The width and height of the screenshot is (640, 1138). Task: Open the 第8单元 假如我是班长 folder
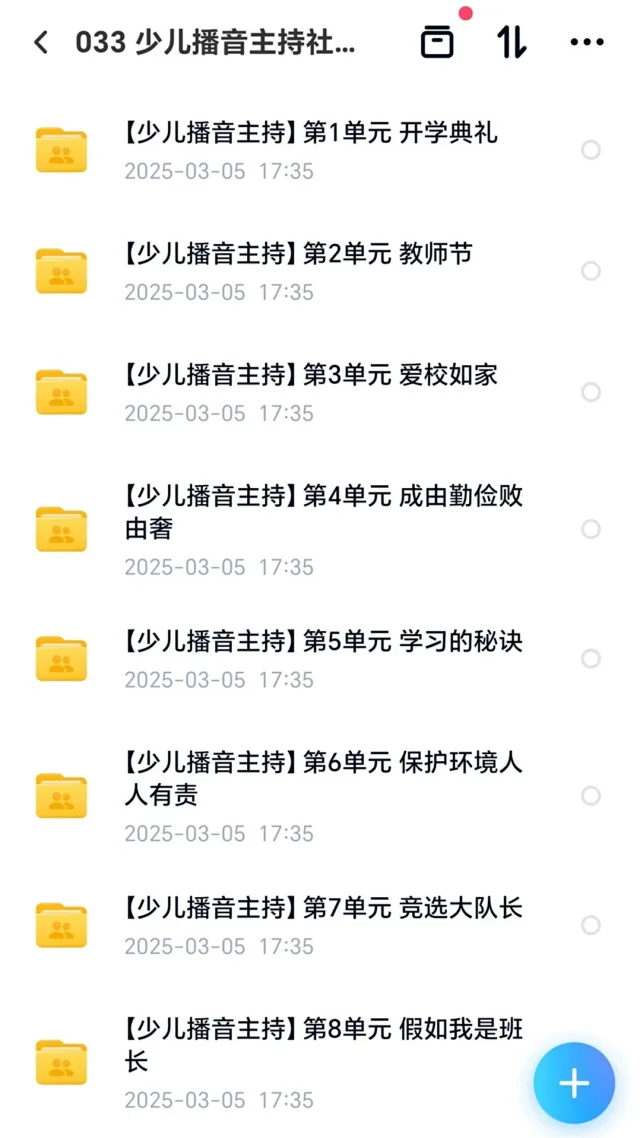(x=290, y=1062)
